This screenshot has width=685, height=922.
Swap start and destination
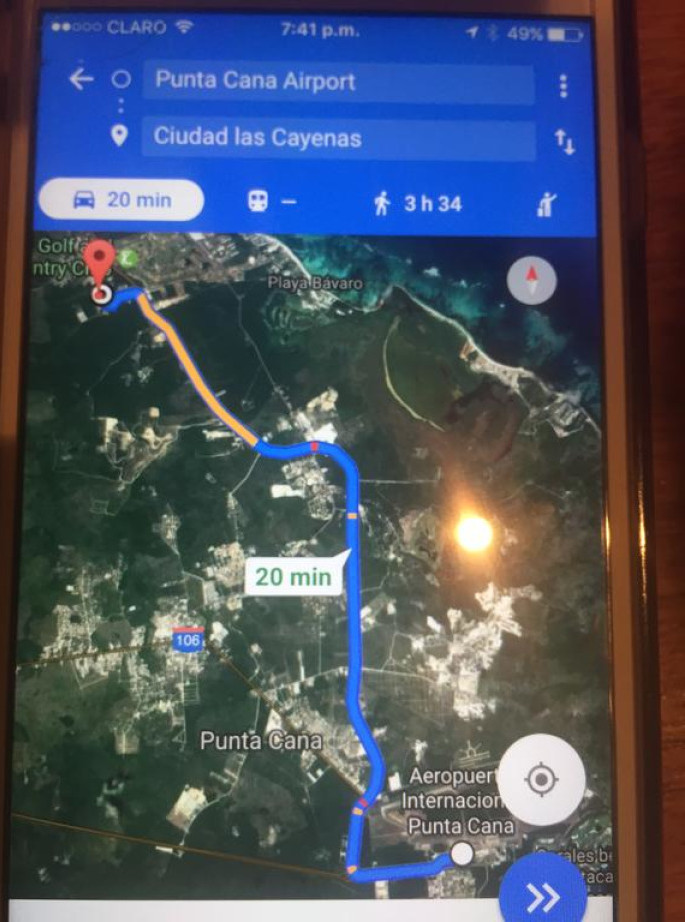(565, 142)
